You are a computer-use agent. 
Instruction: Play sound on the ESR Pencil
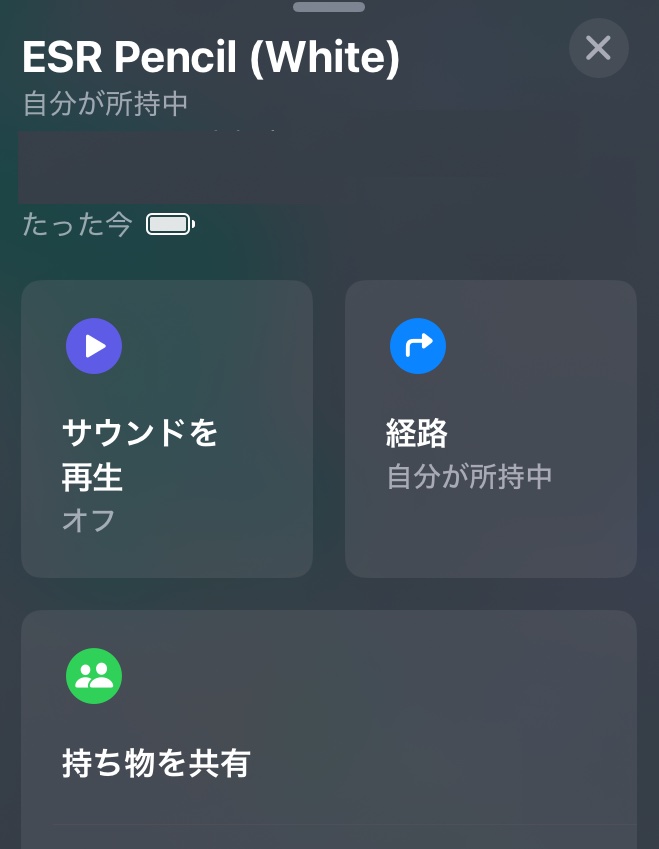[x=167, y=428]
